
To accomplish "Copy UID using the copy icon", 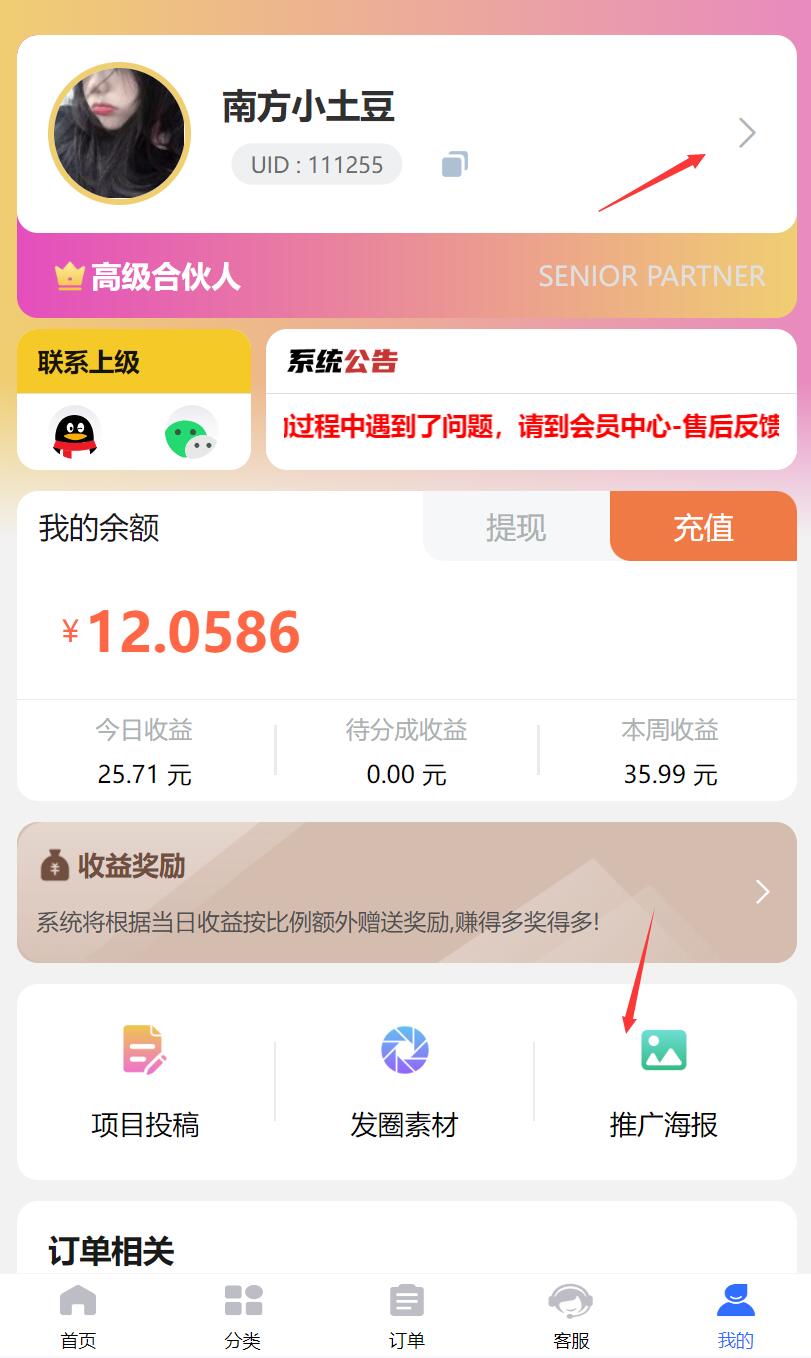I will [453, 165].
